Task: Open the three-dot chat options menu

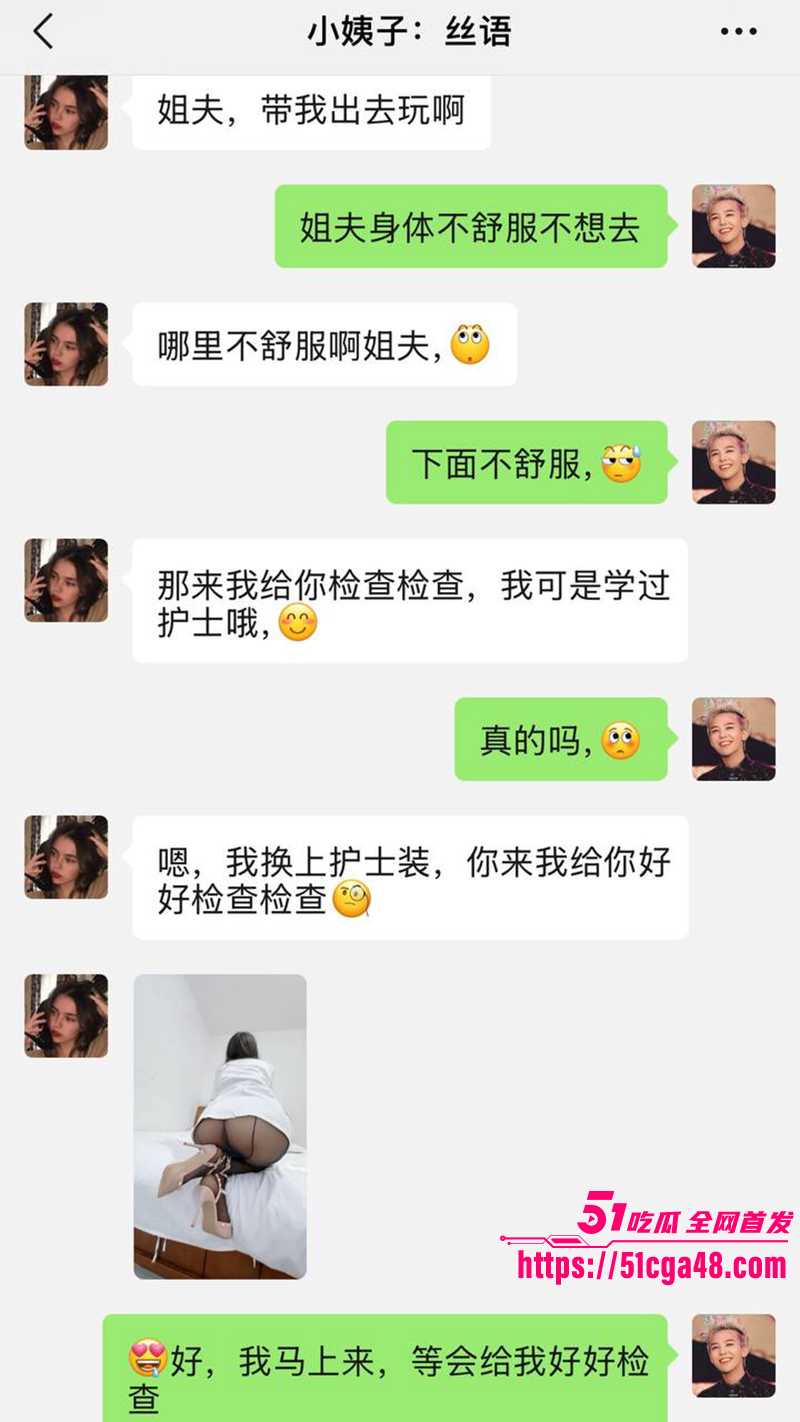Action: coord(738,32)
